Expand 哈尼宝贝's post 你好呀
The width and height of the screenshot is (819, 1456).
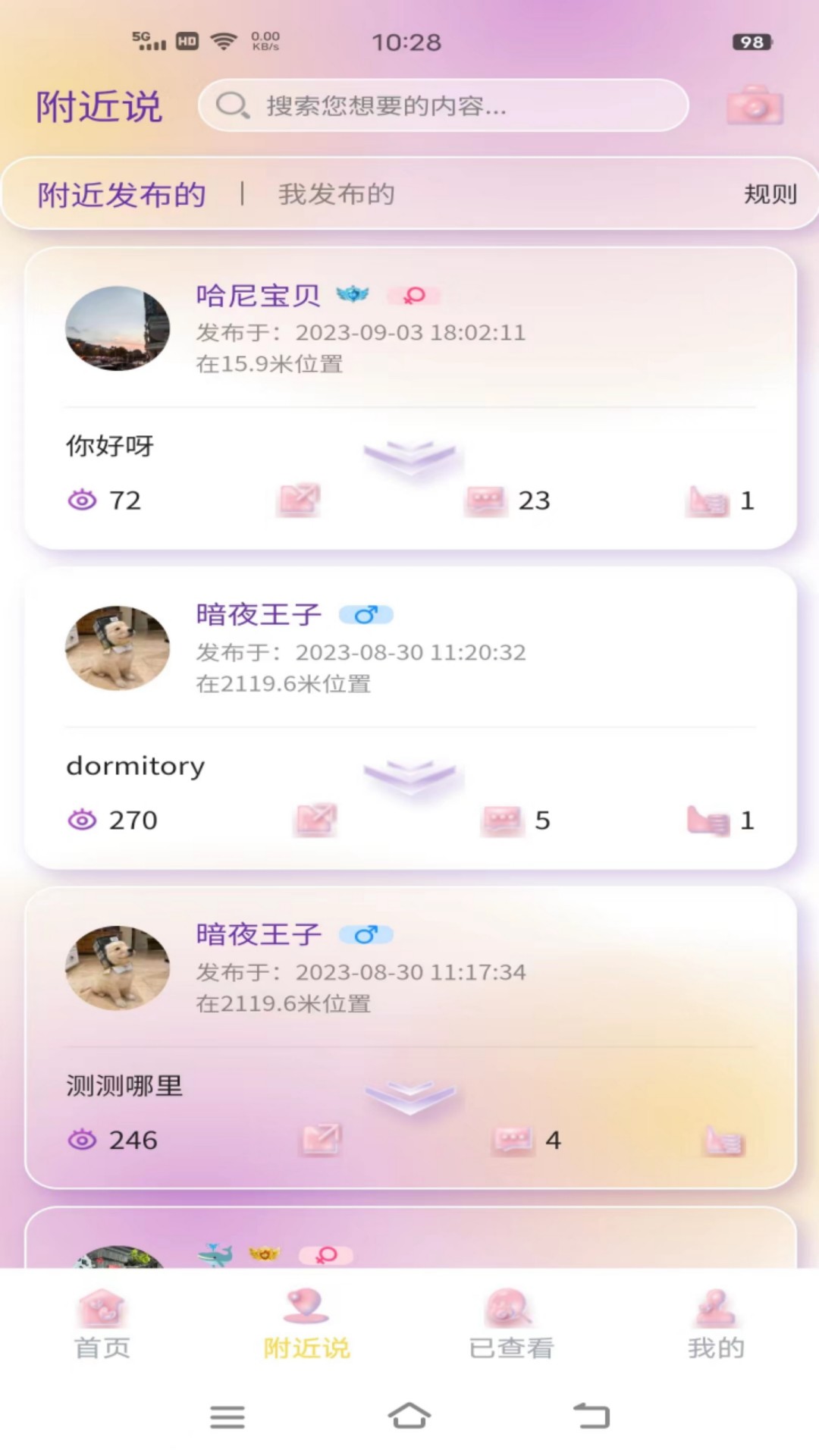(409, 455)
